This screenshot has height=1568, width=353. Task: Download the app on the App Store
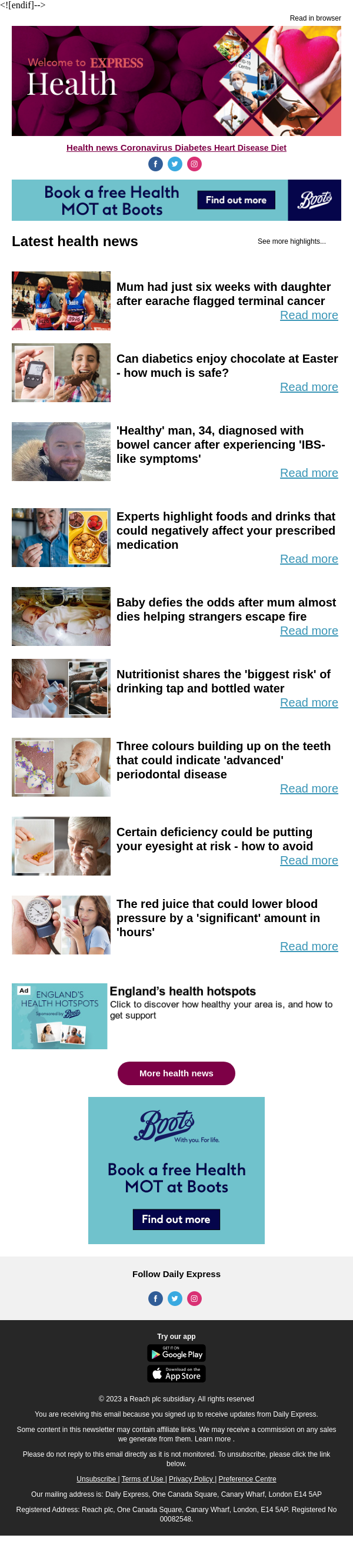[x=176, y=1374]
